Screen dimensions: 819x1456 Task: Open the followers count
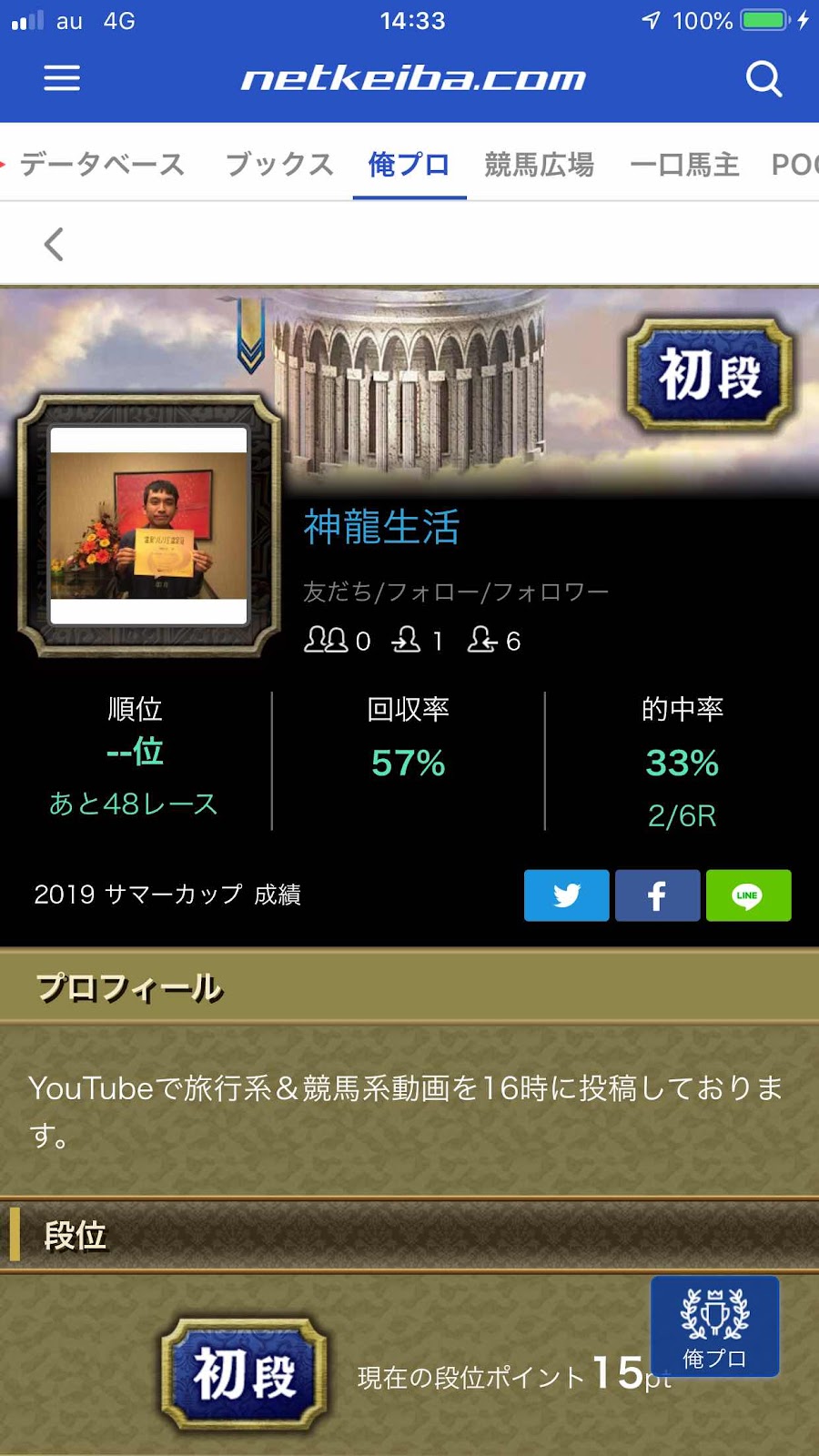click(494, 641)
